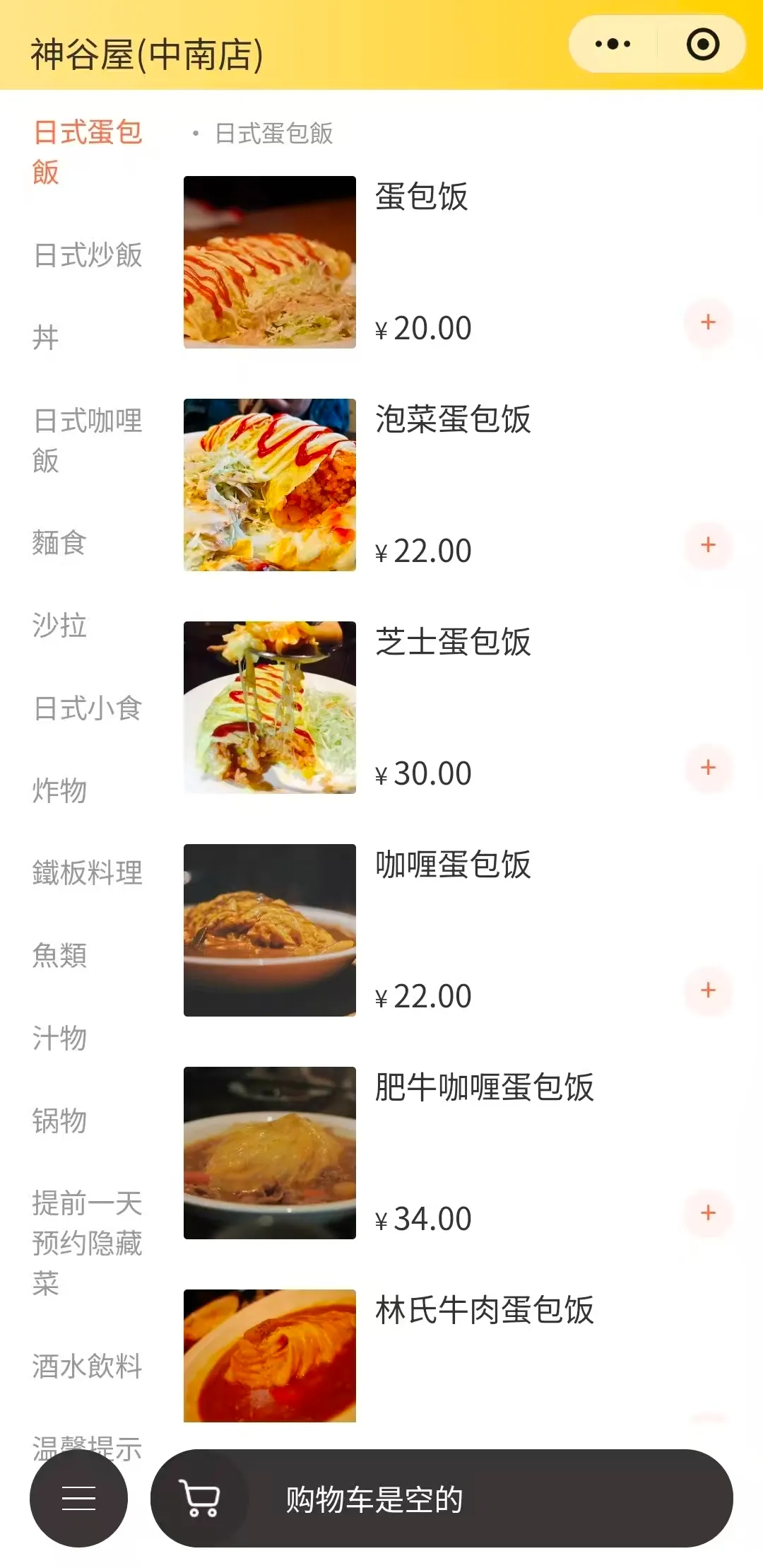Open the 芝士蛋包饭 dish photo
The image size is (763, 1568).
(x=270, y=708)
